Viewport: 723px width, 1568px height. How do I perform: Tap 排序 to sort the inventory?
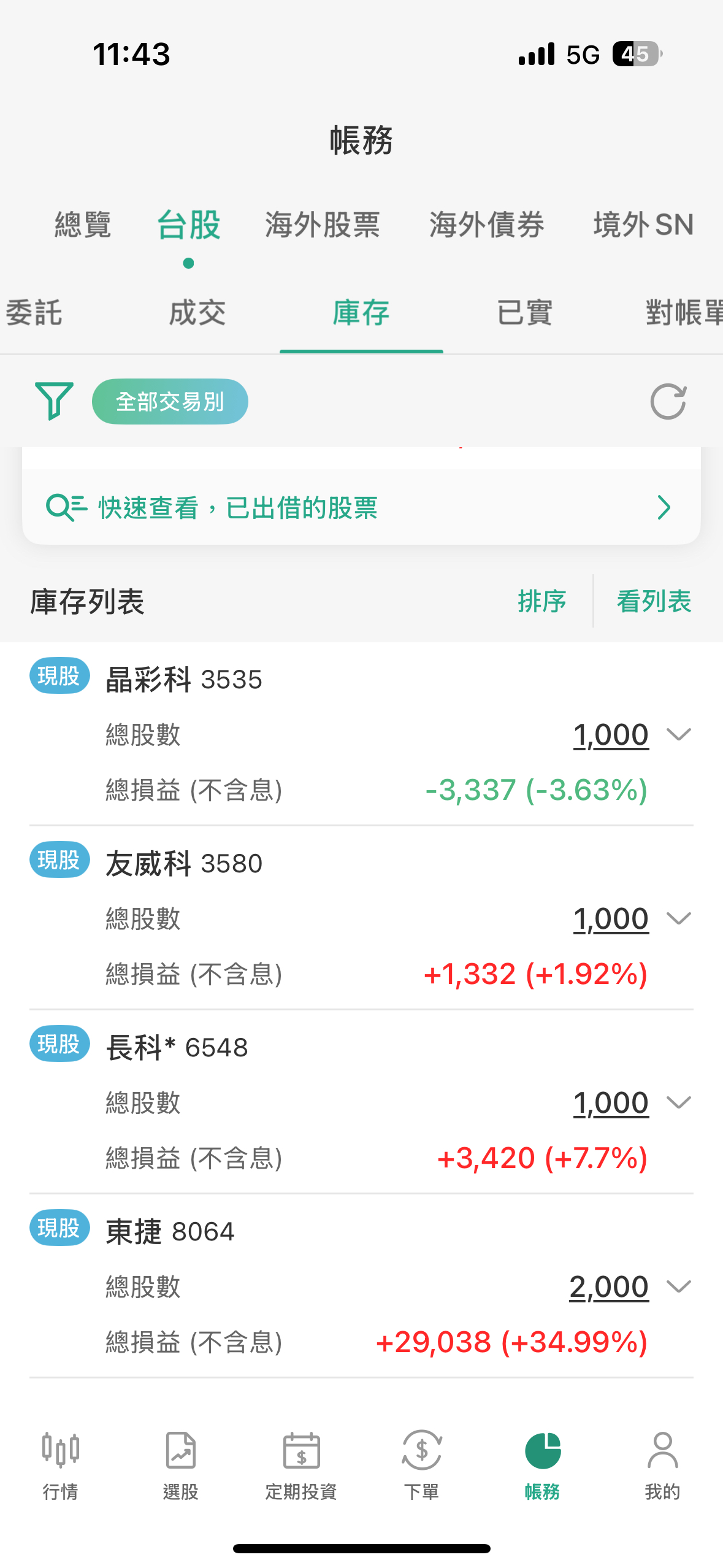[x=541, y=601]
